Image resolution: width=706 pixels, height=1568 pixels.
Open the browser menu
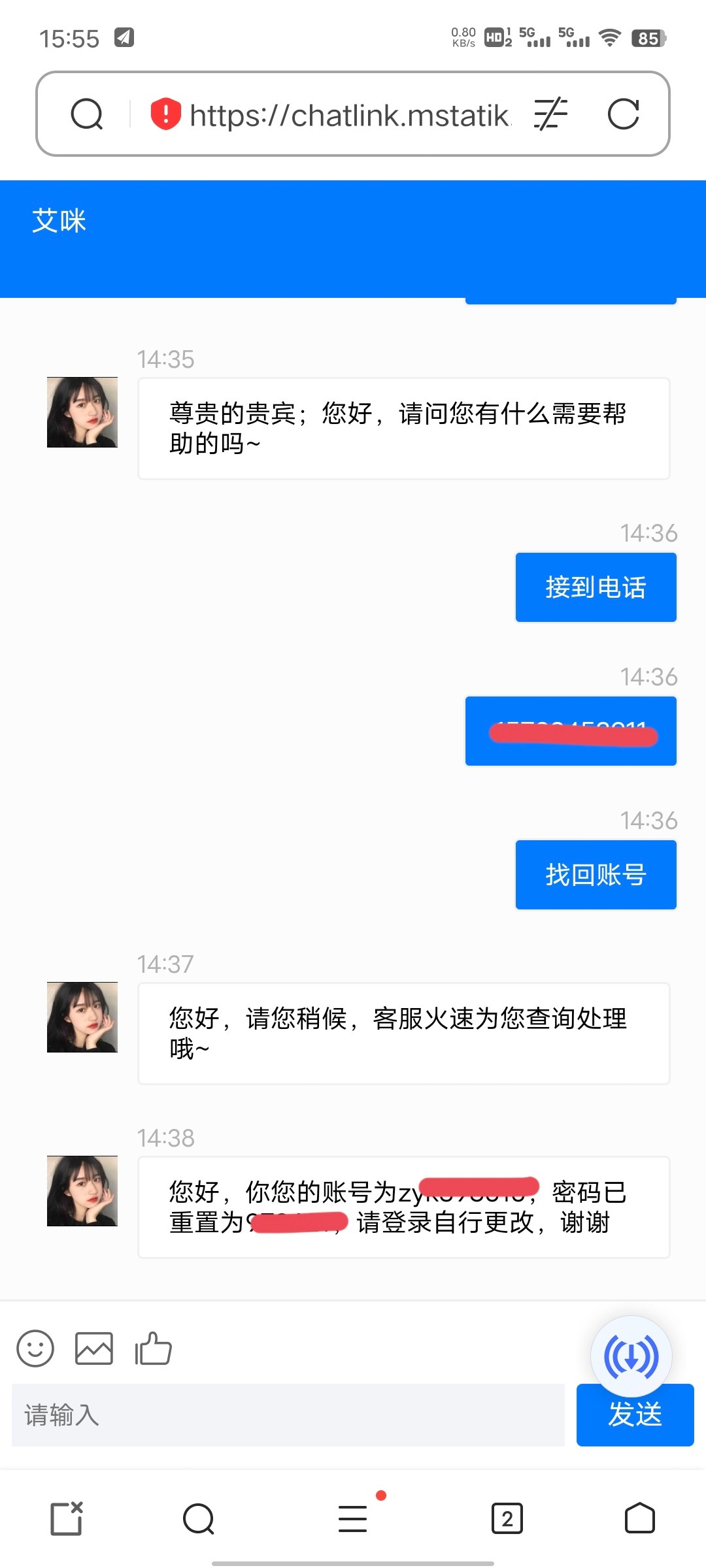pyautogui.click(x=353, y=1518)
